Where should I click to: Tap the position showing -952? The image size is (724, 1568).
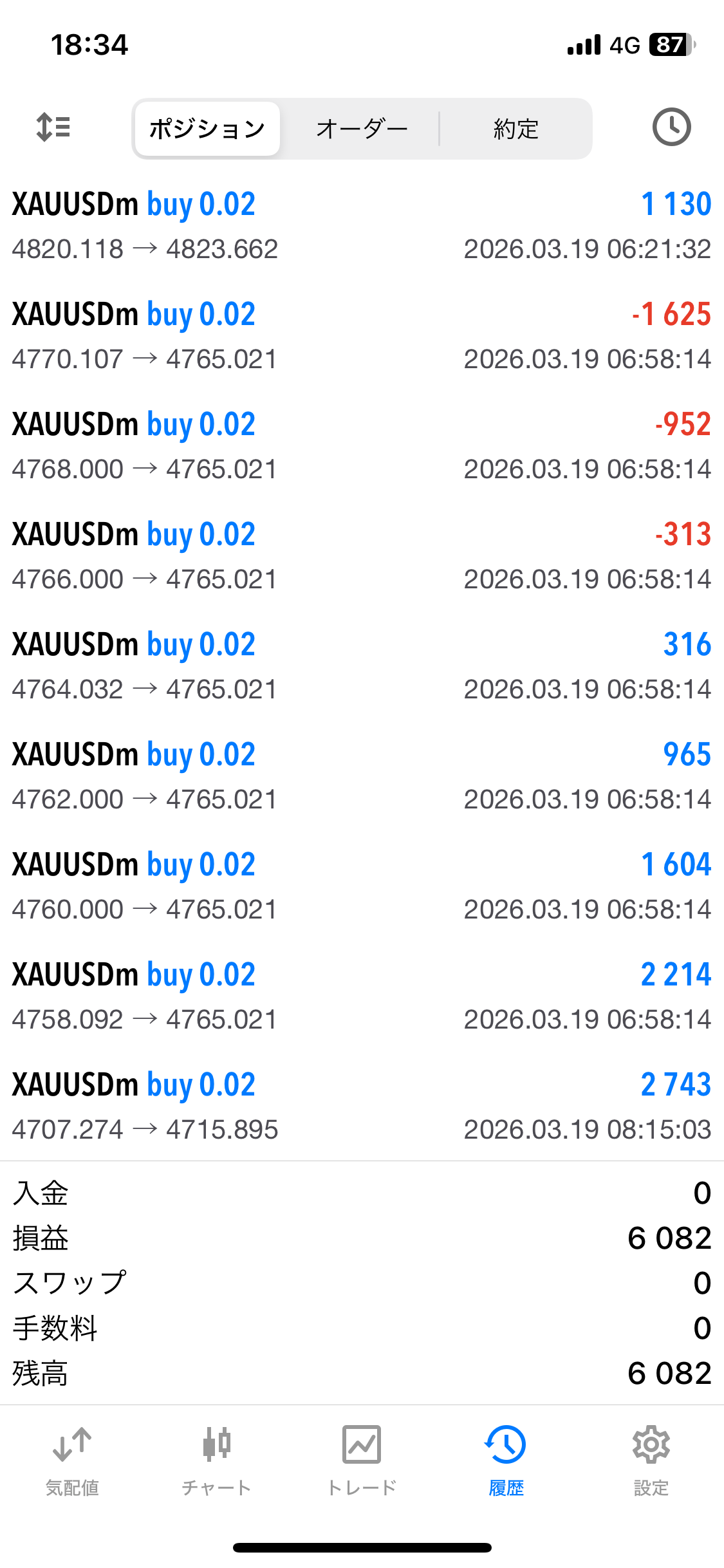point(362,446)
